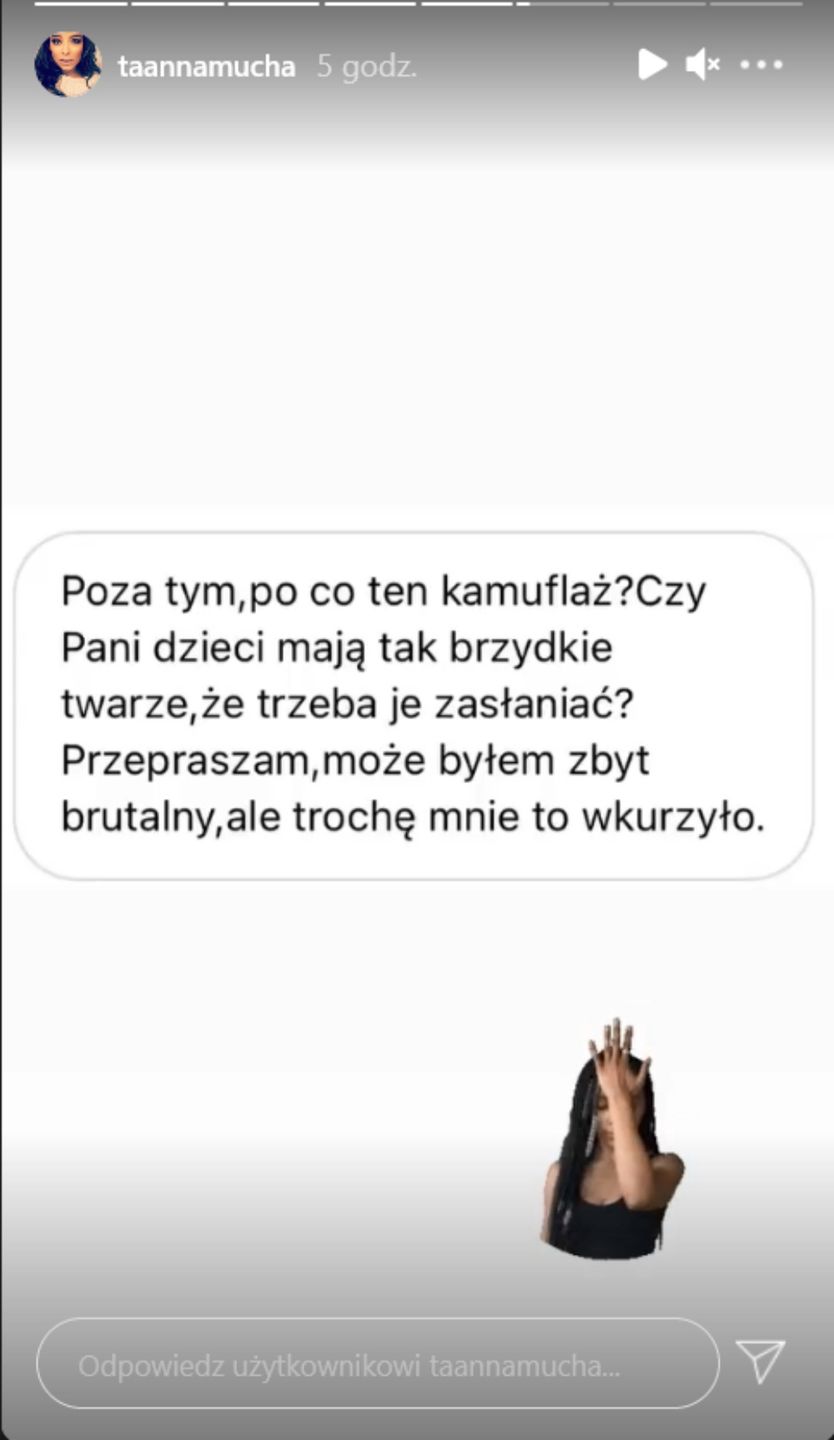Resume story playback
This screenshot has width=834, height=1440.
tap(652, 65)
